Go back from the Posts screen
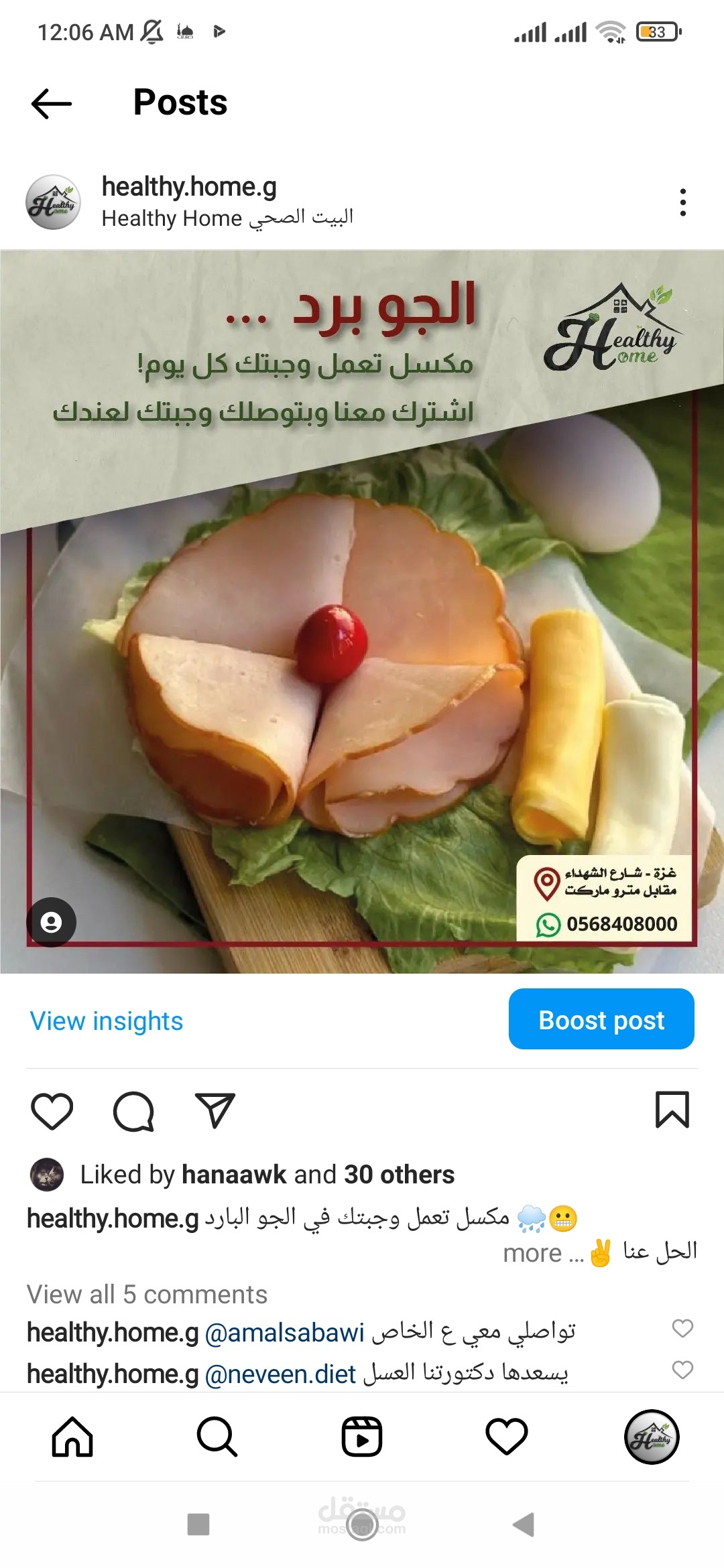The image size is (724, 1568). pyautogui.click(x=52, y=103)
